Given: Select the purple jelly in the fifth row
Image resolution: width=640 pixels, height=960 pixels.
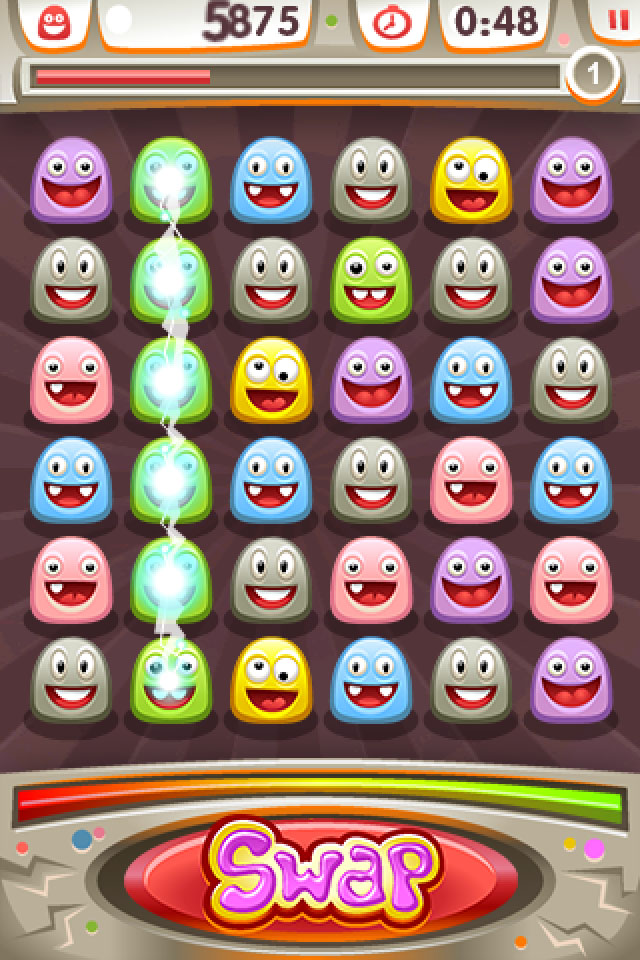Looking at the screenshot, I should click(470, 580).
